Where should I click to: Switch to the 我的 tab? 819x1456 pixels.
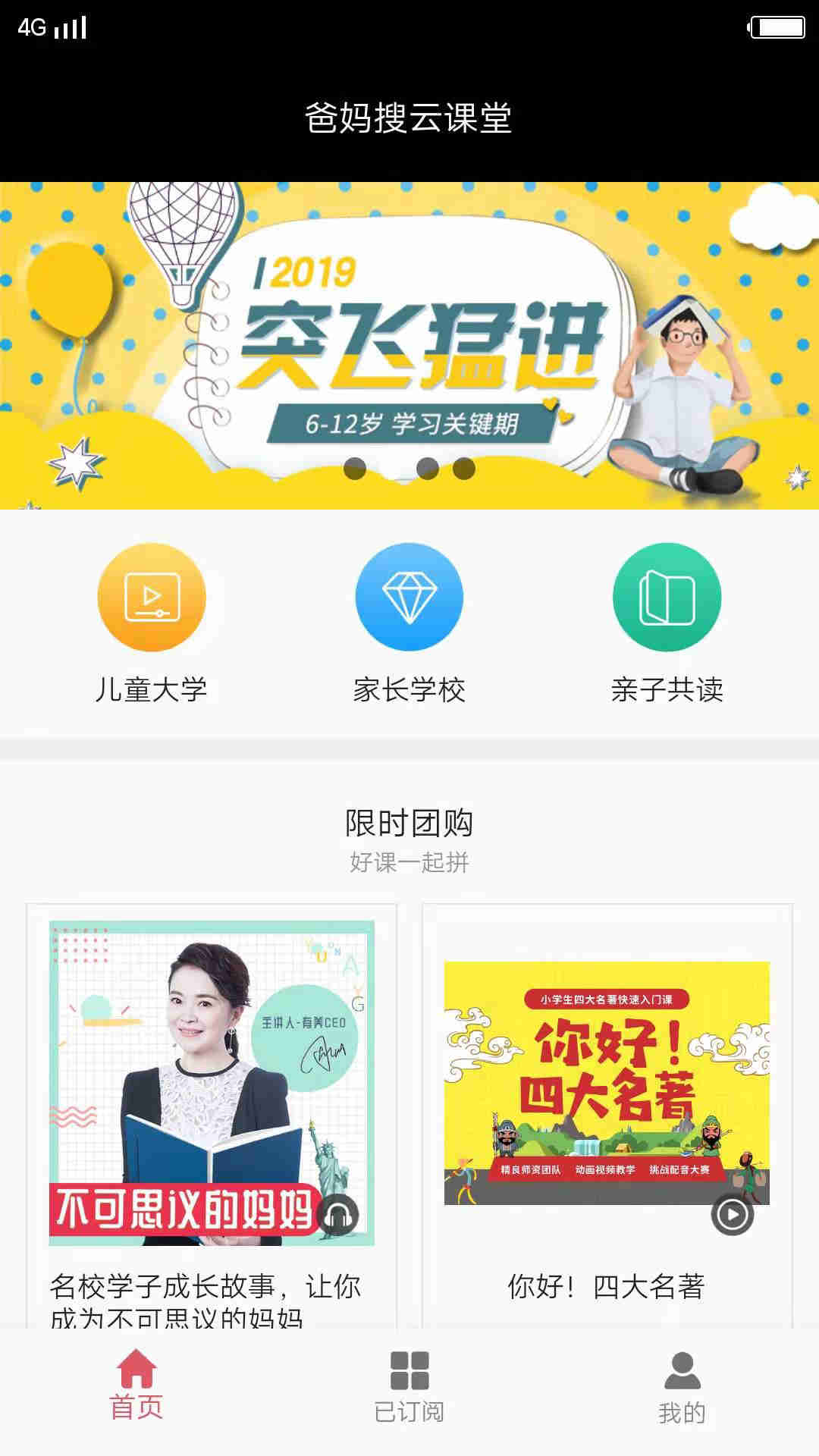pos(682,1385)
